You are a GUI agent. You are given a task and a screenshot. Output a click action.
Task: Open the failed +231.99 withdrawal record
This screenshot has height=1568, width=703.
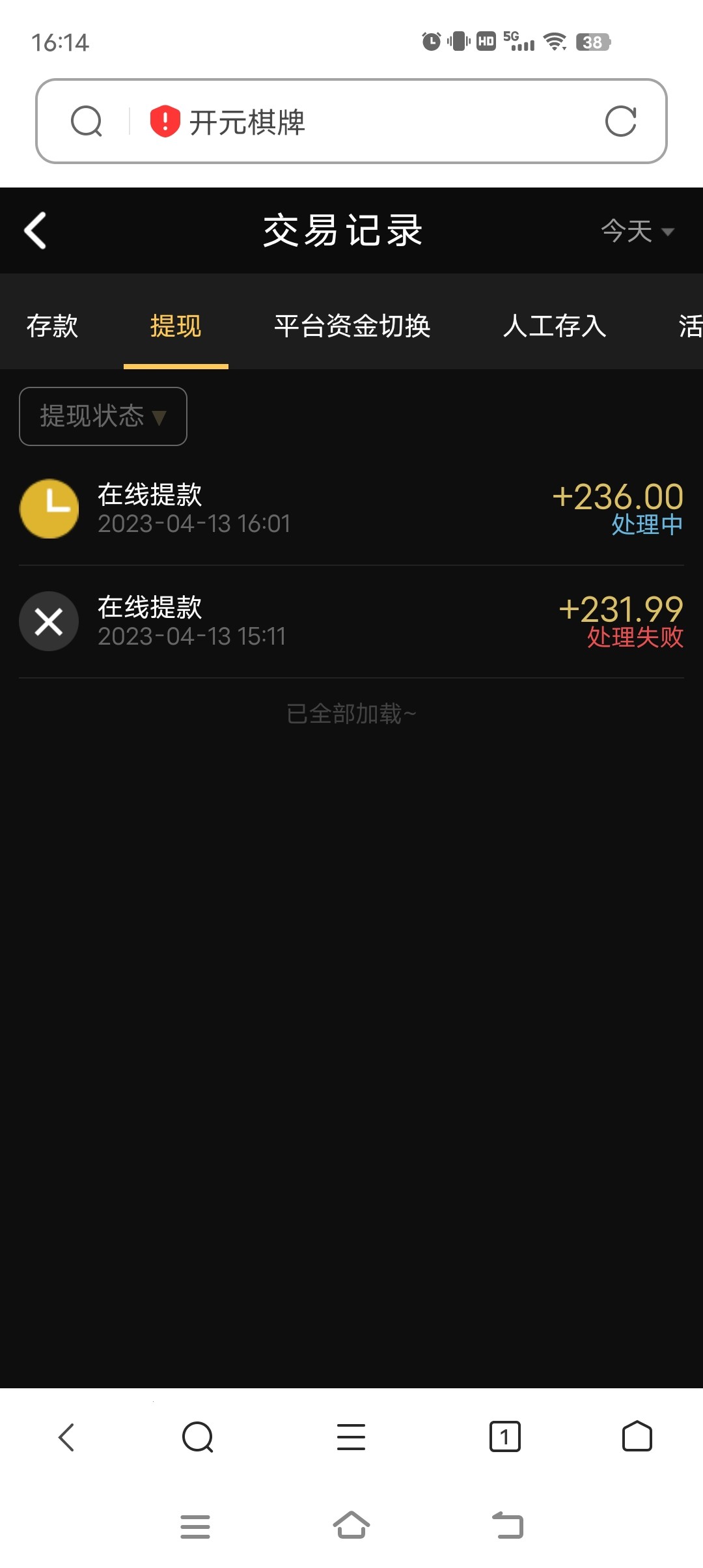[x=351, y=621]
